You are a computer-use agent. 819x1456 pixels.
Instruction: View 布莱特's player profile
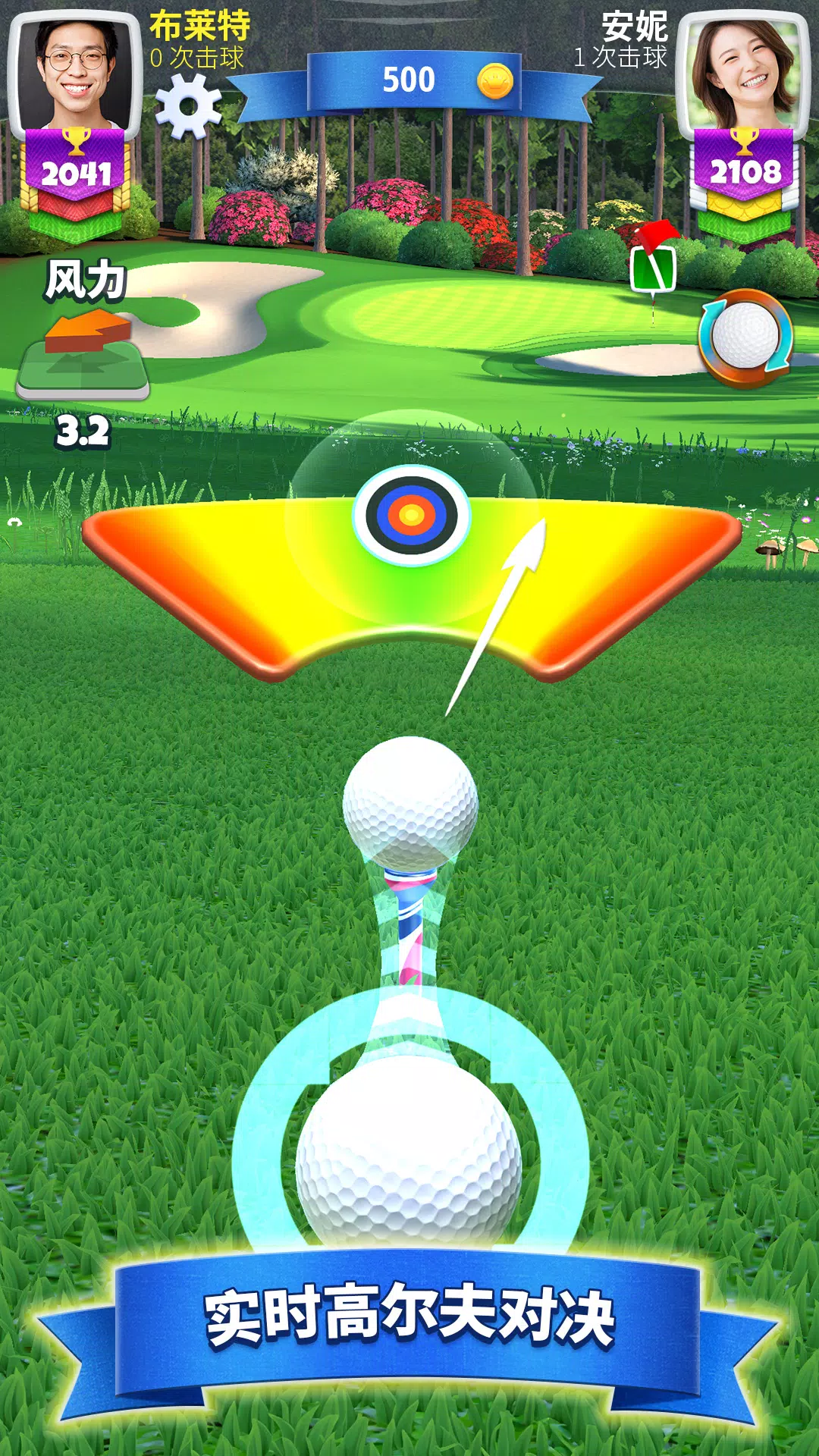point(75,74)
